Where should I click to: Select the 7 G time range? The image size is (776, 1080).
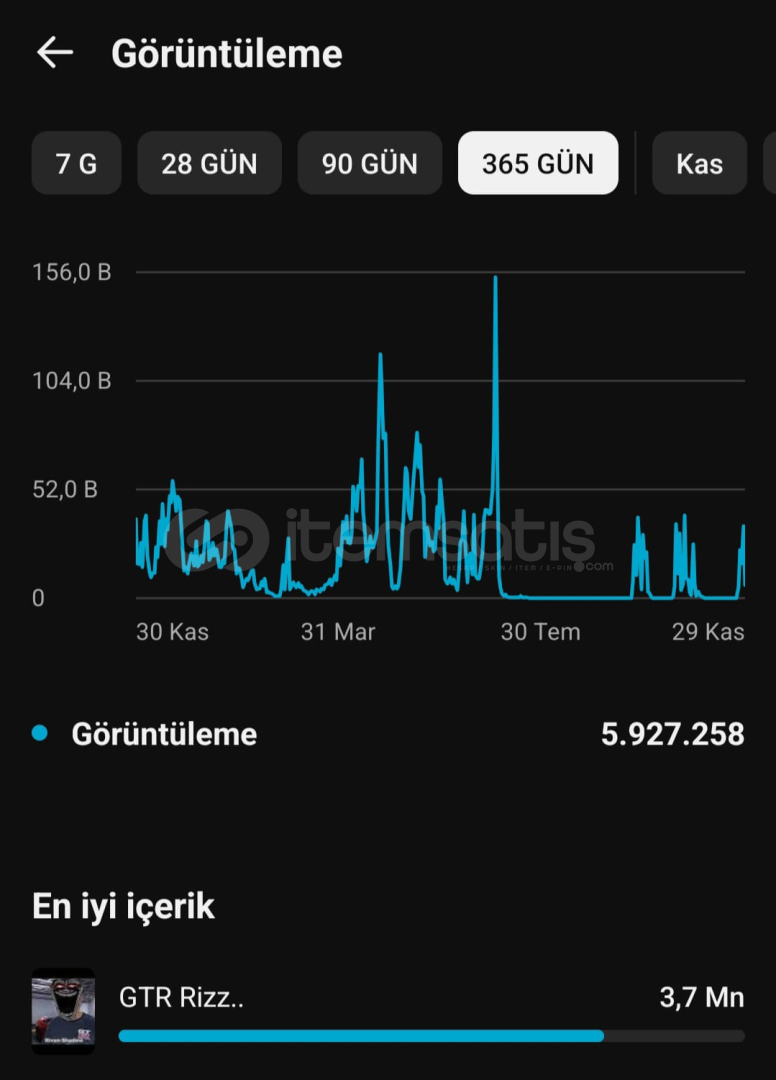(76, 163)
